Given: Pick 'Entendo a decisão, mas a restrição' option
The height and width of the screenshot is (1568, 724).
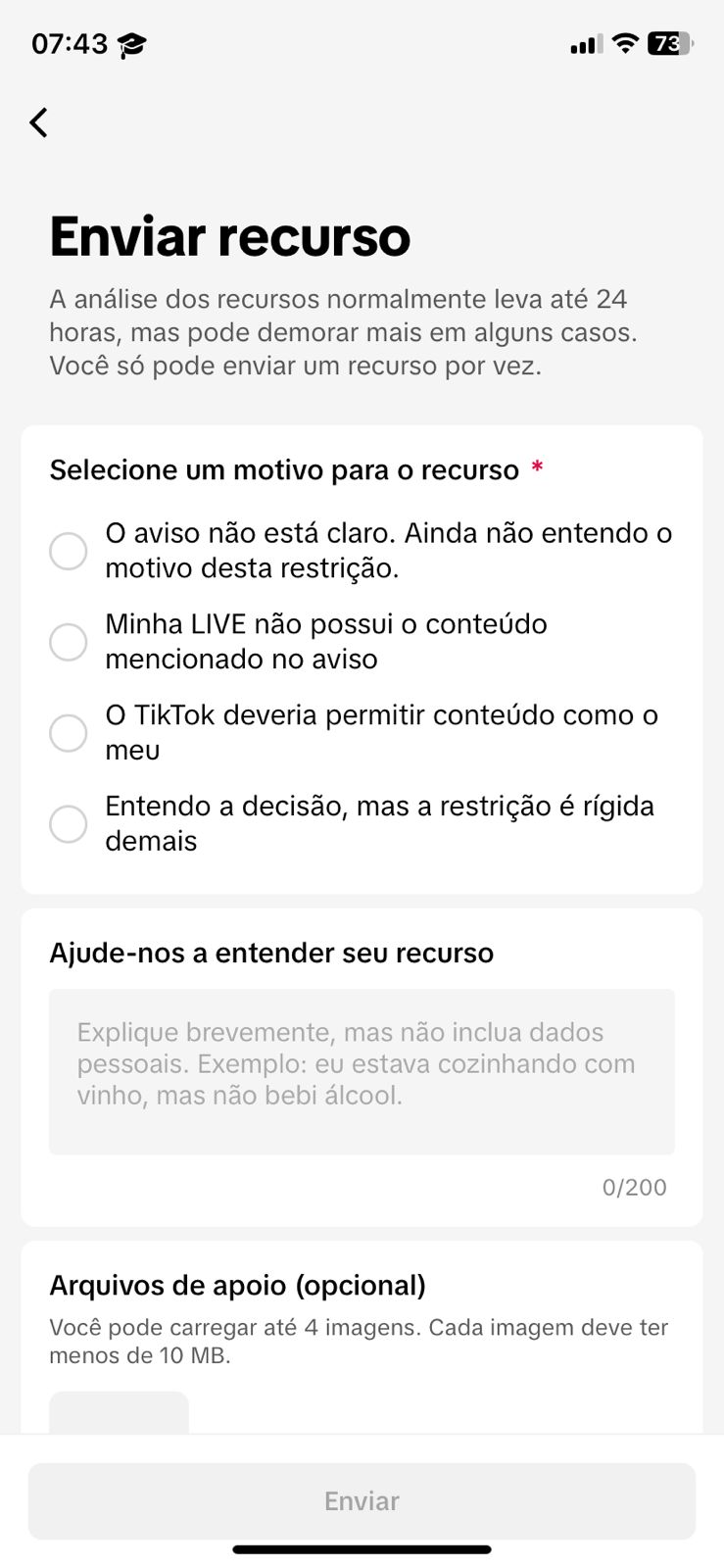Looking at the screenshot, I should [x=69, y=824].
